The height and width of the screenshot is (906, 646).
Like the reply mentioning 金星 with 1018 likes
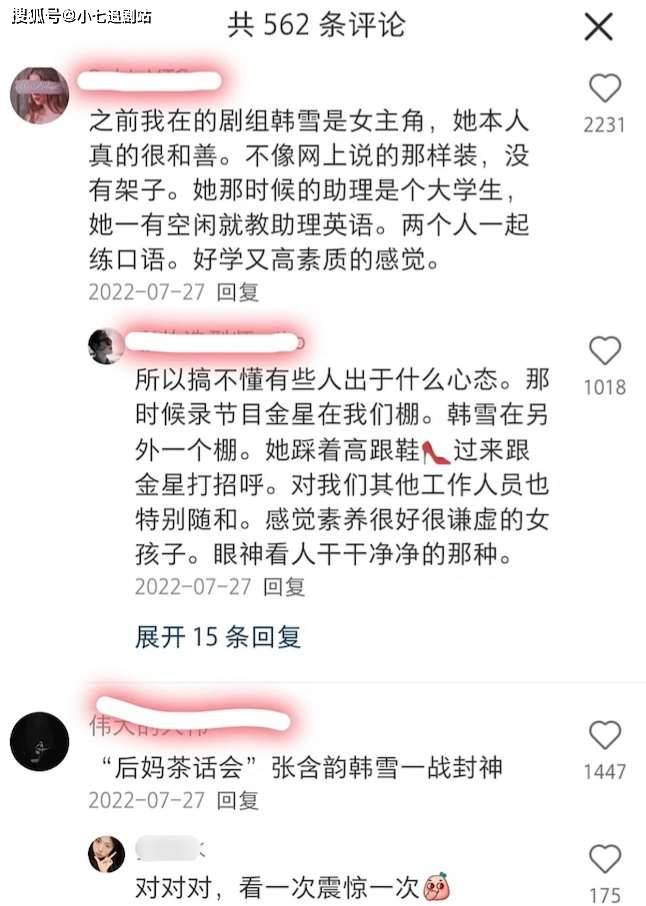tap(605, 351)
